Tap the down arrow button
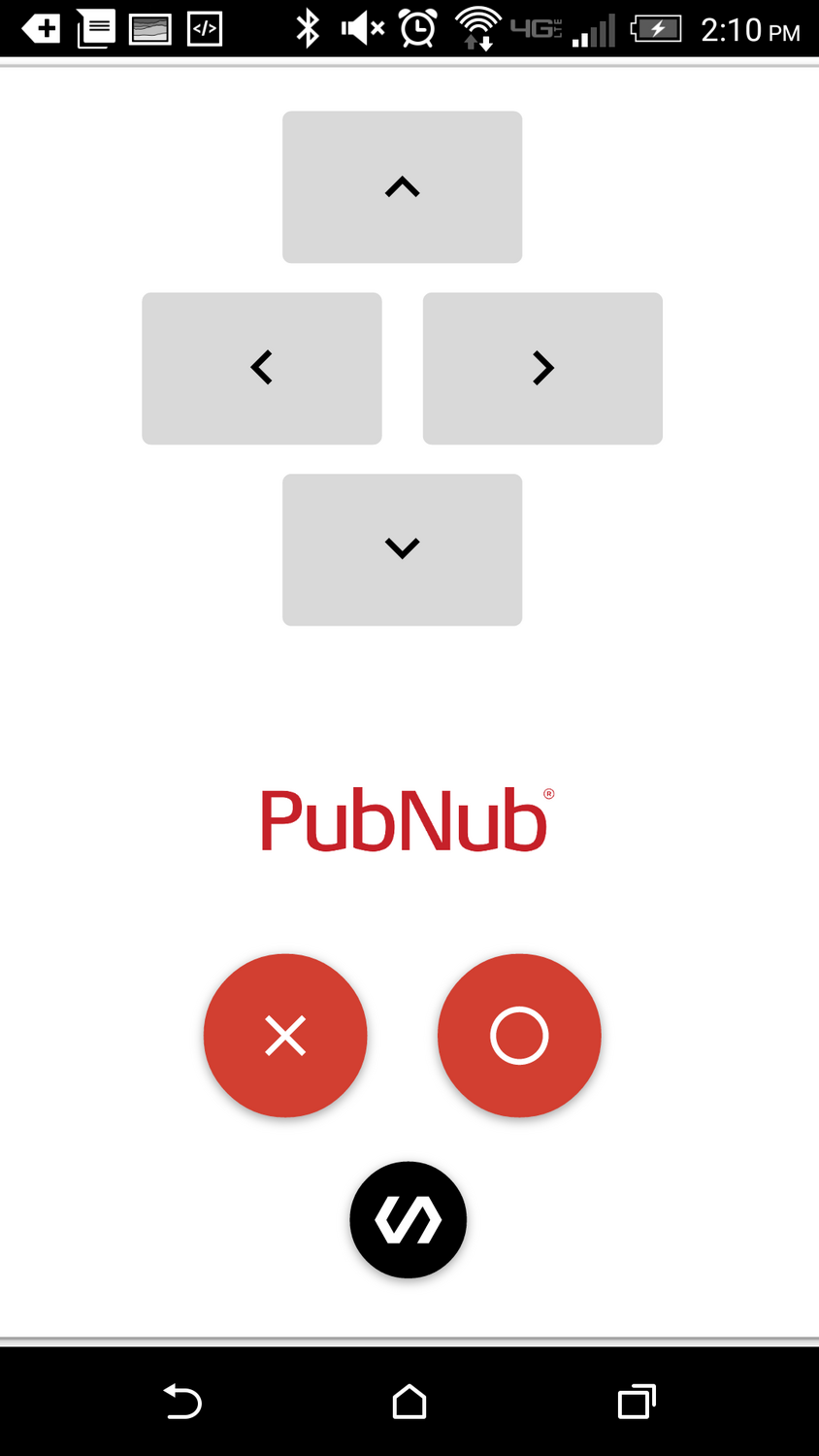Image resolution: width=819 pixels, height=1456 pixels. point(402,549)
